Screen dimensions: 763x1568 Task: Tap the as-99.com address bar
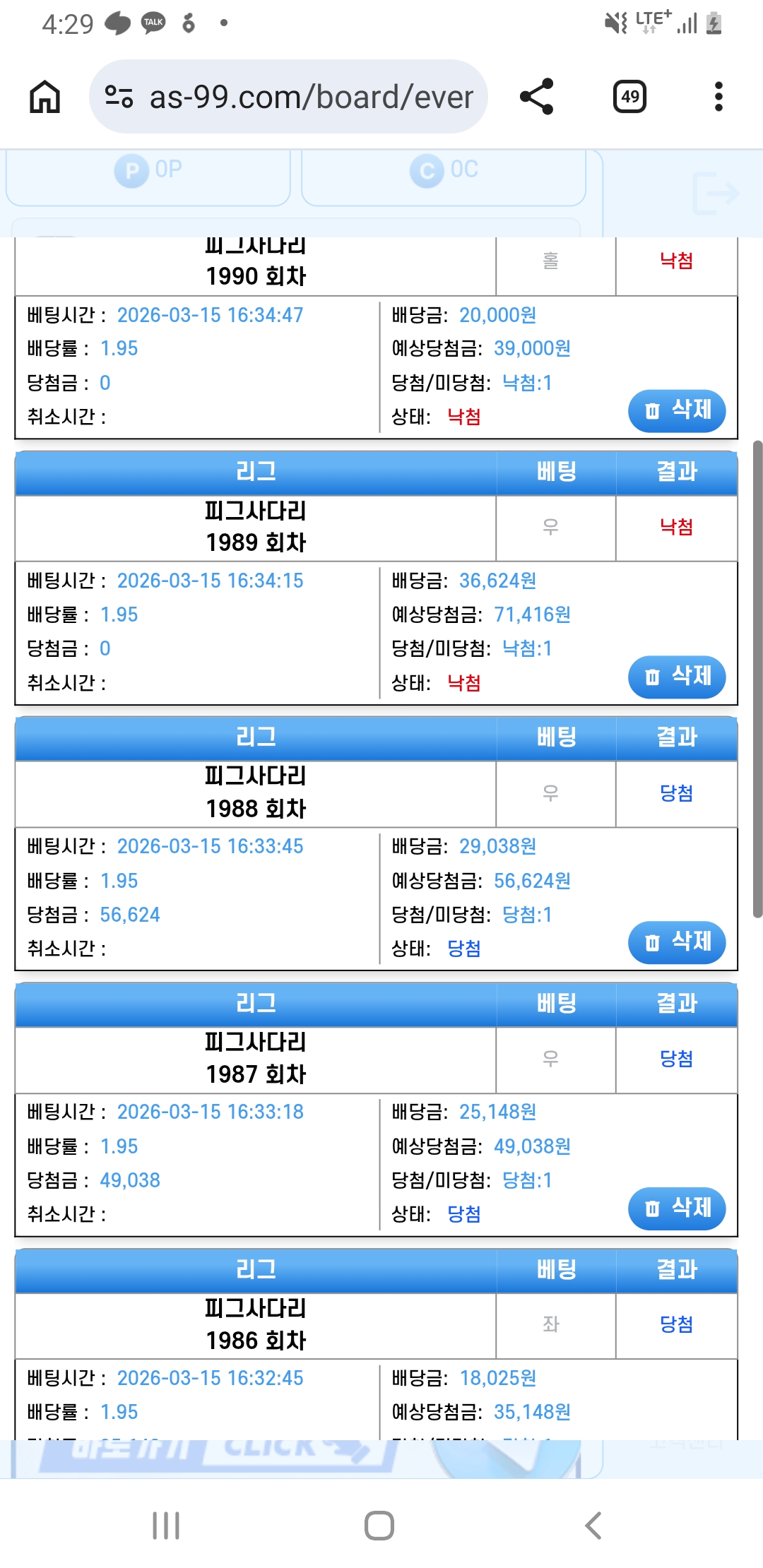(x=288, y=97)
